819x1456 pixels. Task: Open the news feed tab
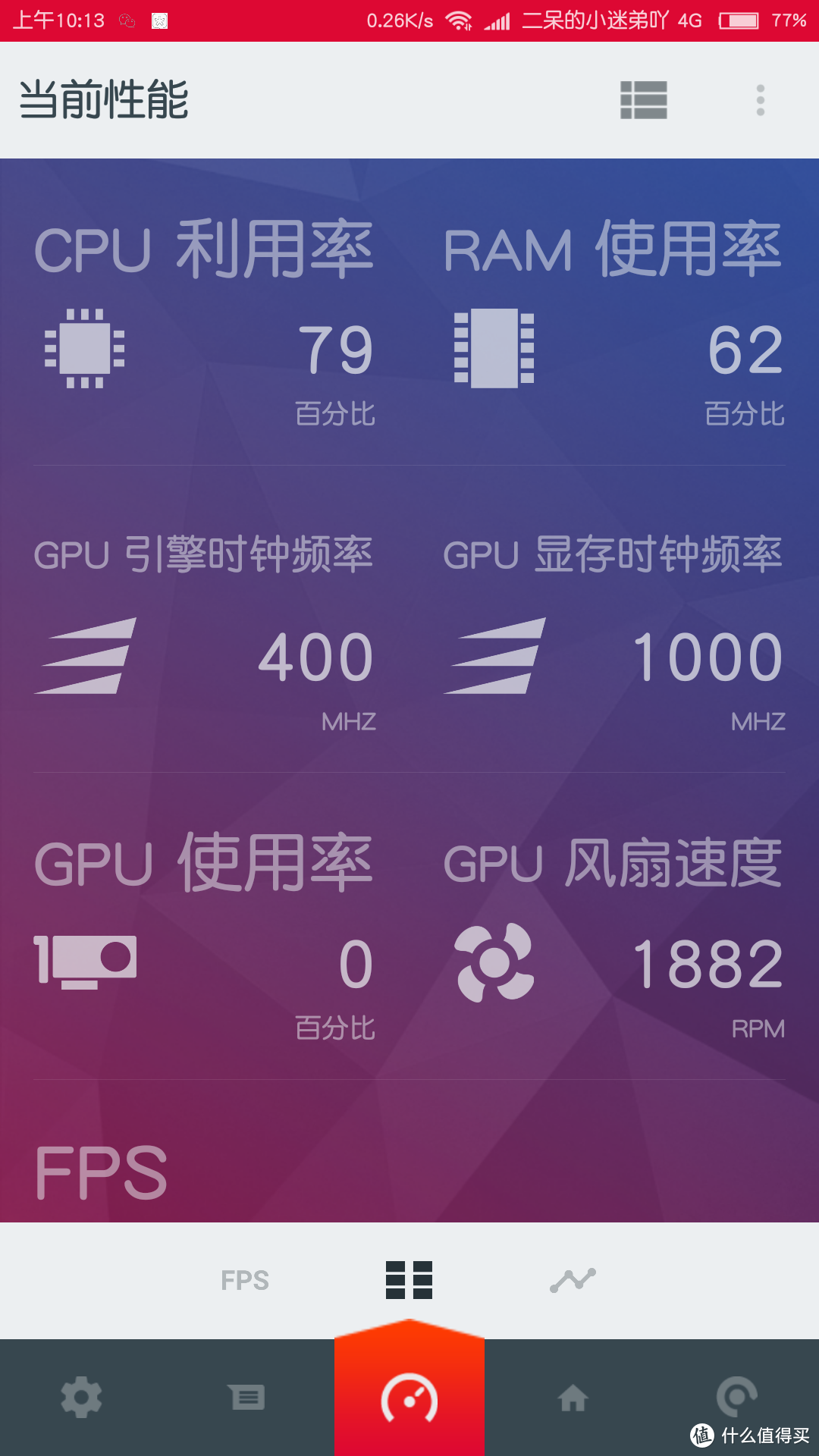pyautogui.click(x=246, y=1397)
